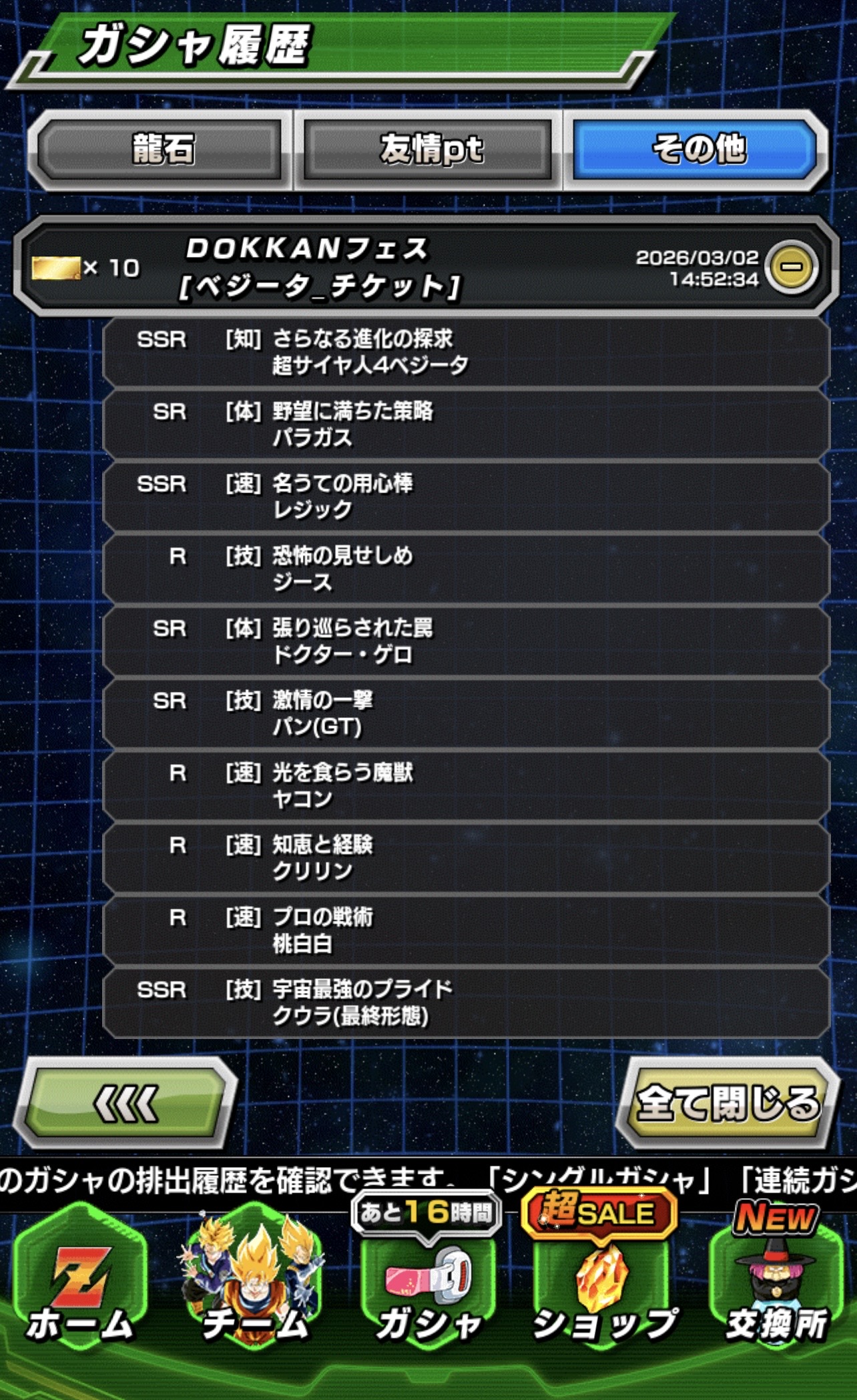Collapse the DOKKANフェス history entry
Image resolution: width=857 pixels, height=1400 pixels.
[792, 267]
